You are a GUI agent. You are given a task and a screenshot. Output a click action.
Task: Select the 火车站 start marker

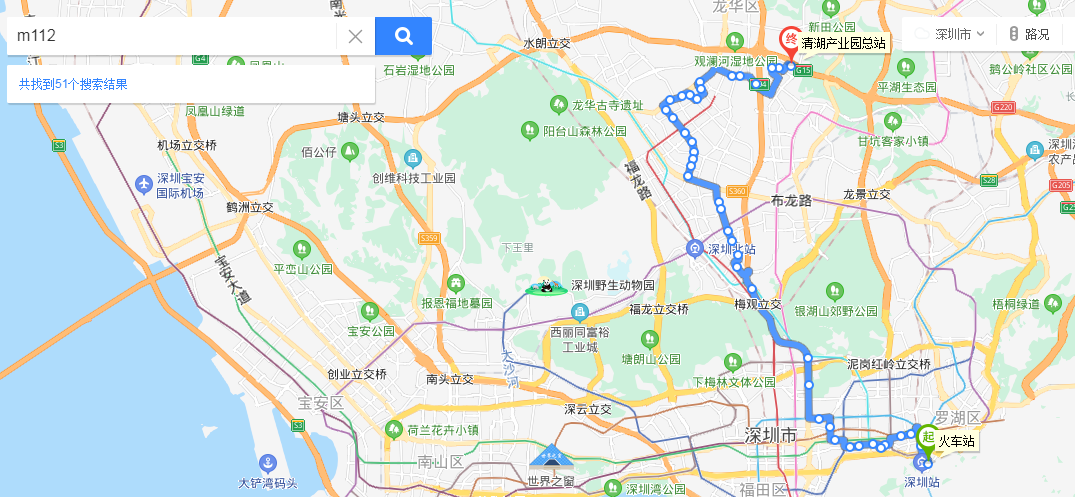point(927,439)
